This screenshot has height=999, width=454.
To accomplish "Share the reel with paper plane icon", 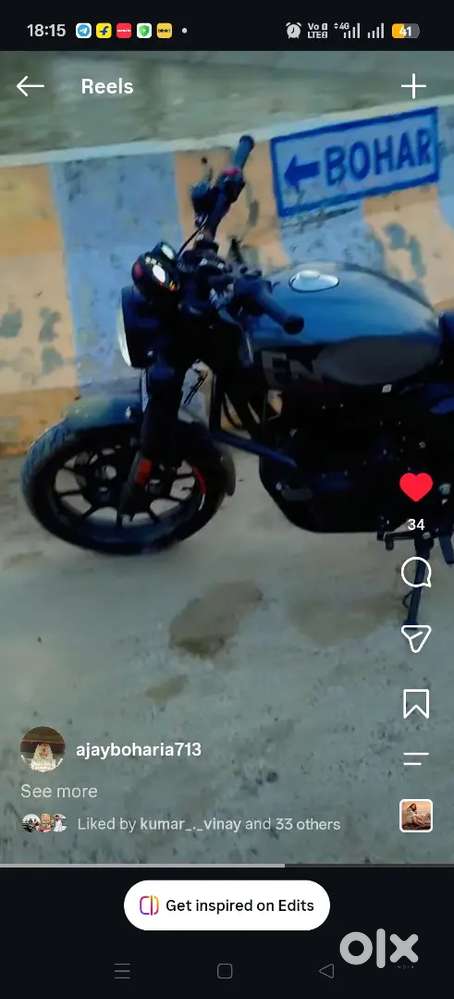I will [416, 638].
